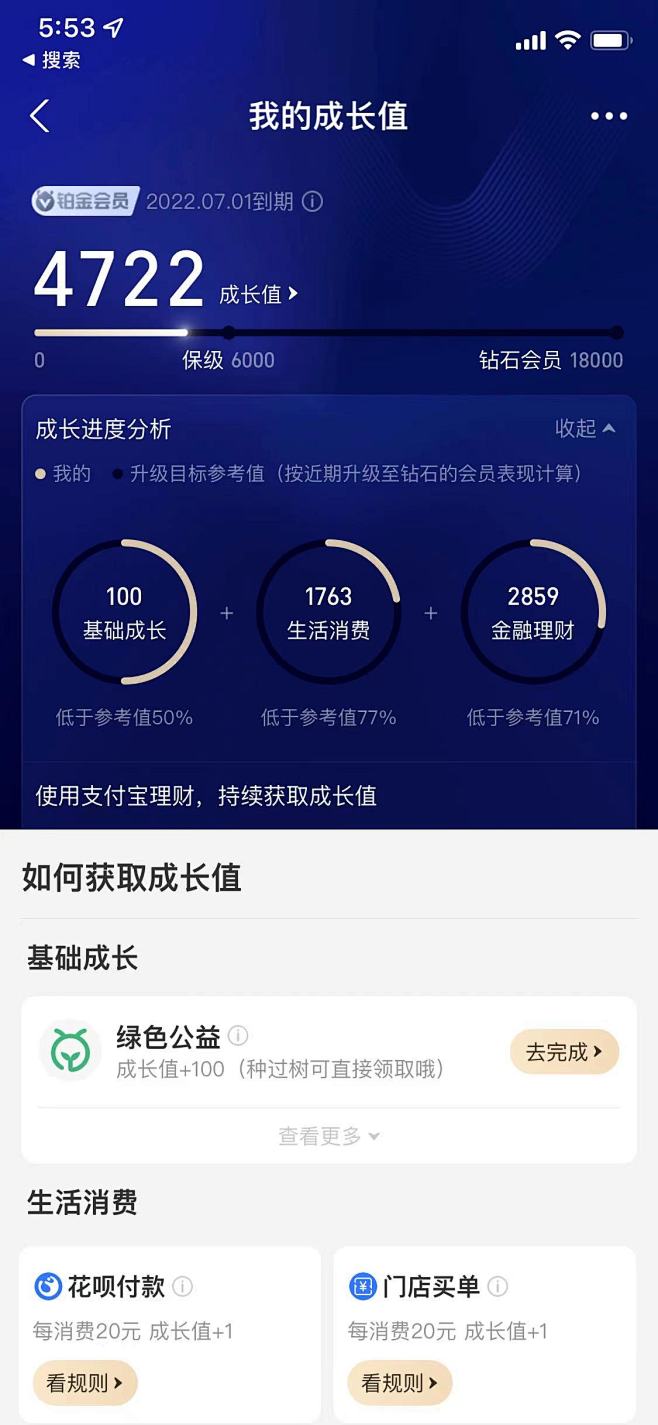Image resolution: width=658 pixels, height=1425 pixels.
Task: Expand 查看更多 under 基础成长
Action: [328, 1136]
